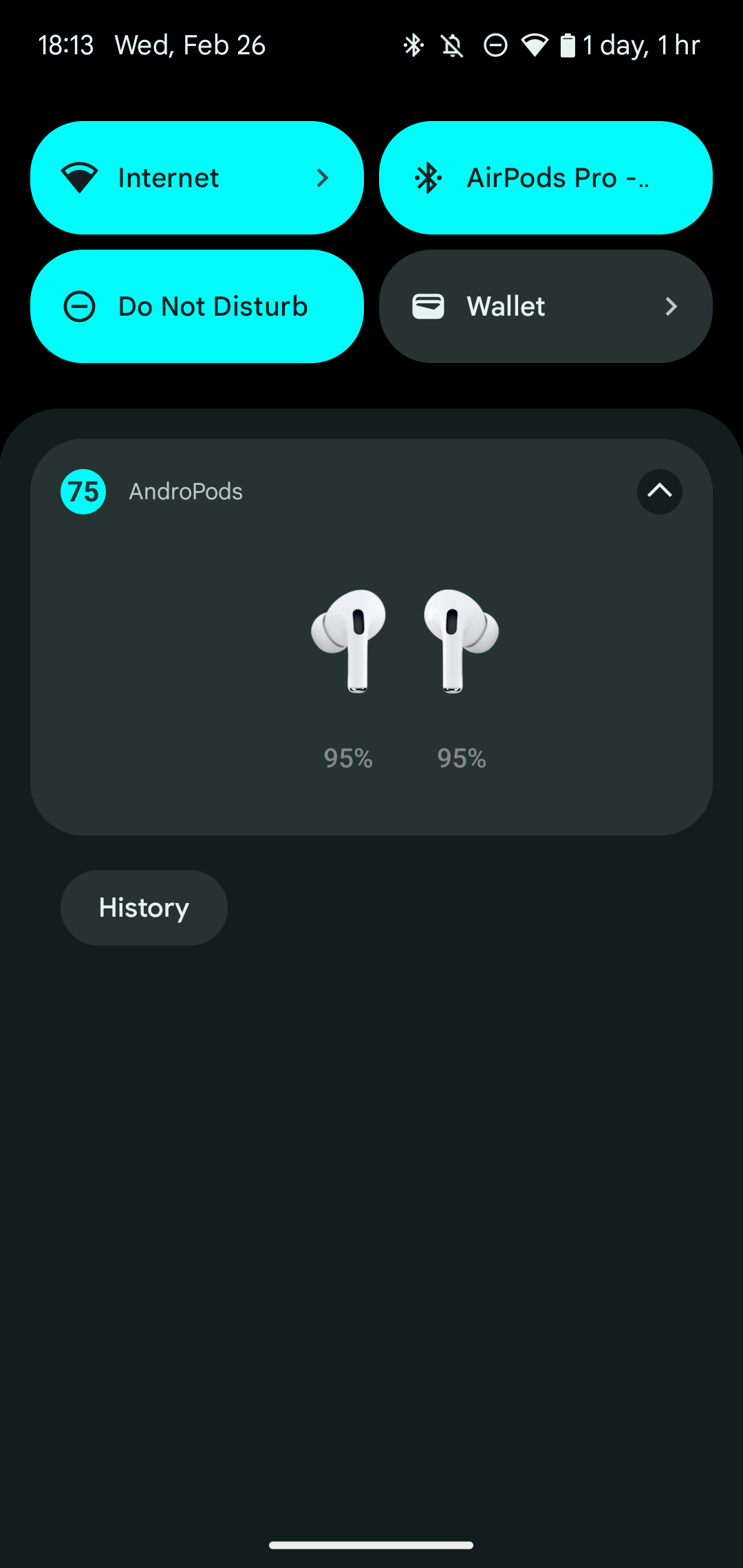Open the notification History screen

(143, 907)
